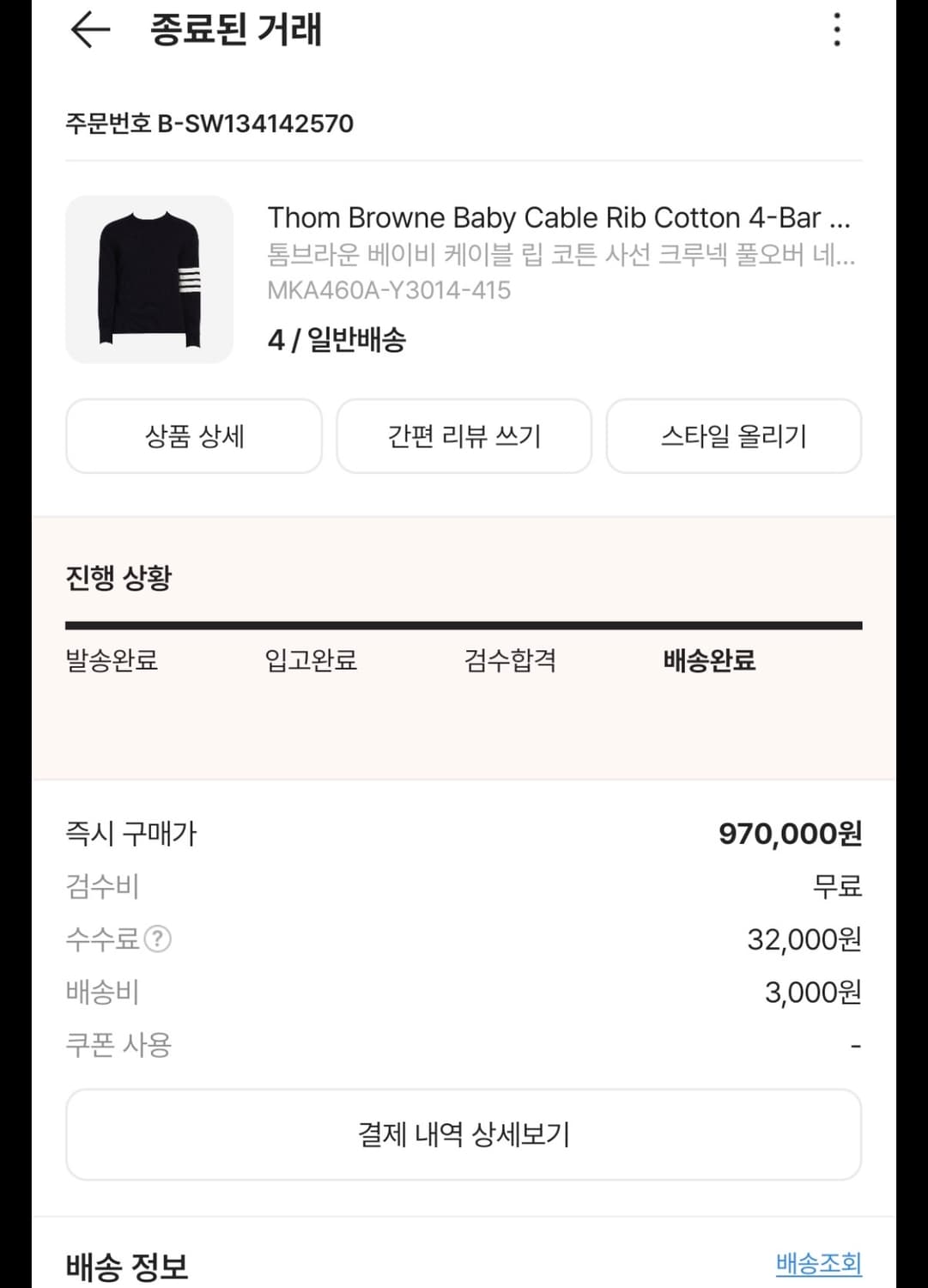The height and width of the screenshot is (1288, 928).
Task: Tap the 검수합격 progress step
Action: (x=510, y=661)
